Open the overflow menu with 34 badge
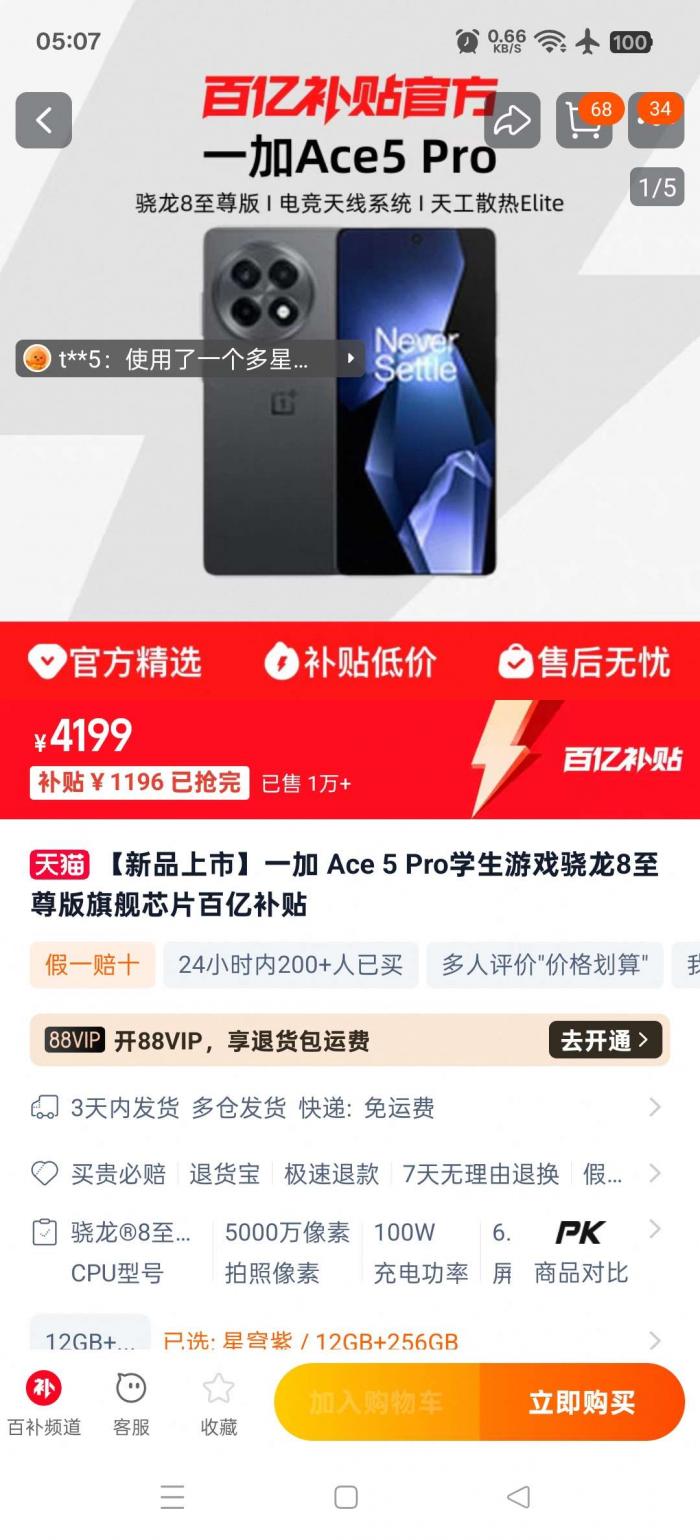Image resolution: width=700 pixels, height=1540 pixels. click(655, 121)
